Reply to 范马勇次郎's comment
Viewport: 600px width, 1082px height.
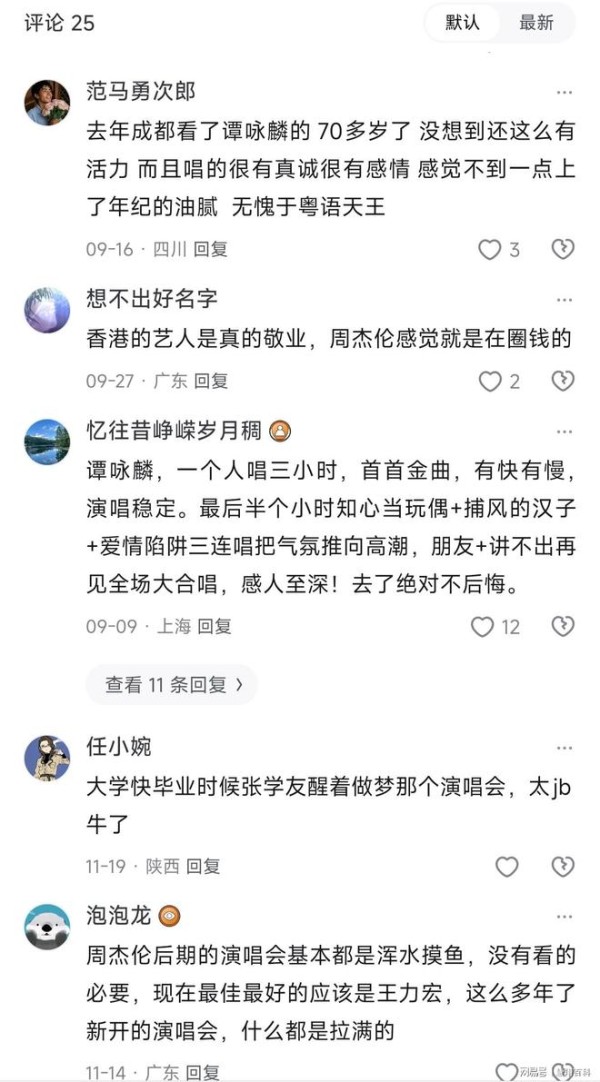click(x=210, y=249)
